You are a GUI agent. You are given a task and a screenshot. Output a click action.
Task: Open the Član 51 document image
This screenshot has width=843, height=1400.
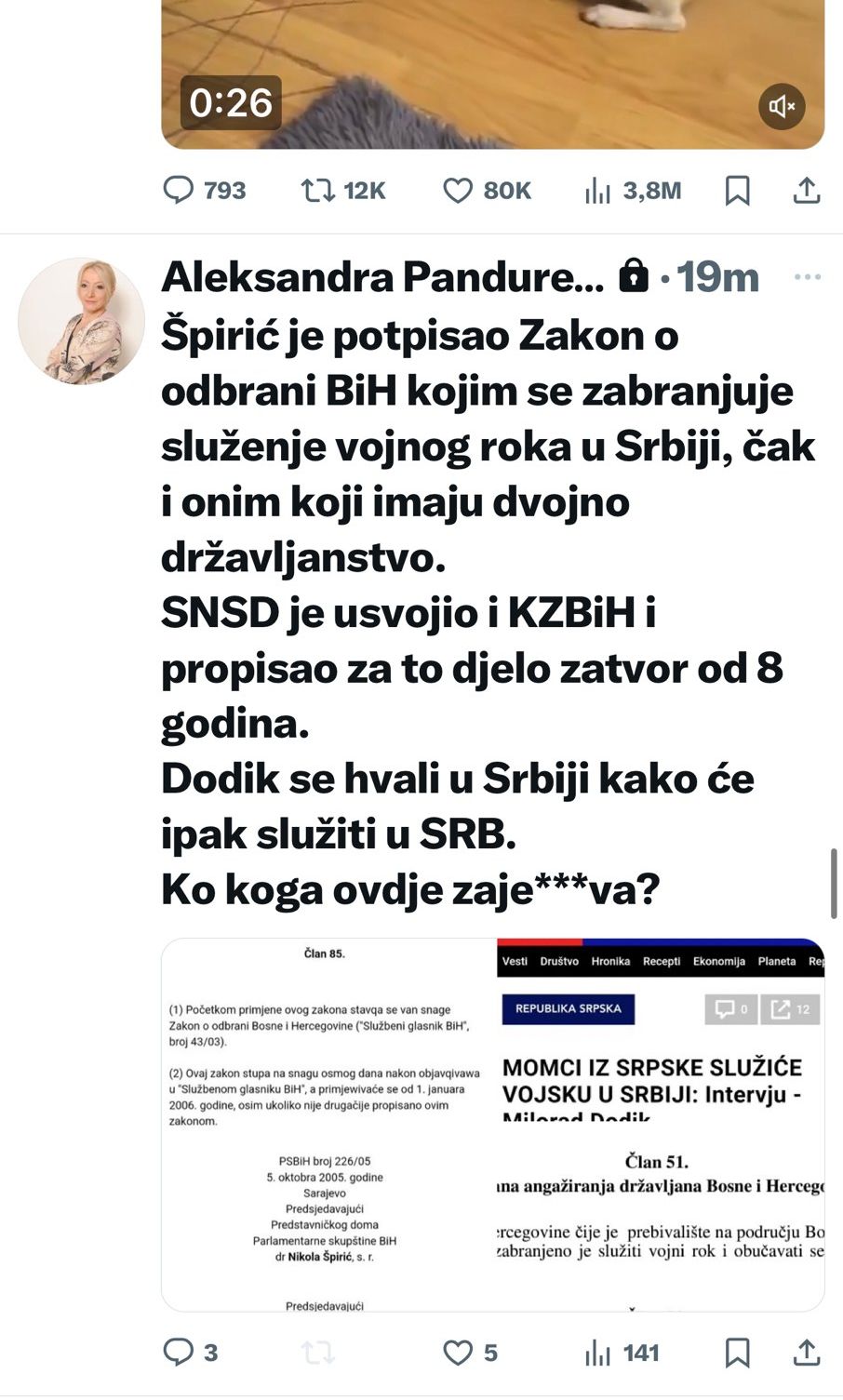(661, 1219)
